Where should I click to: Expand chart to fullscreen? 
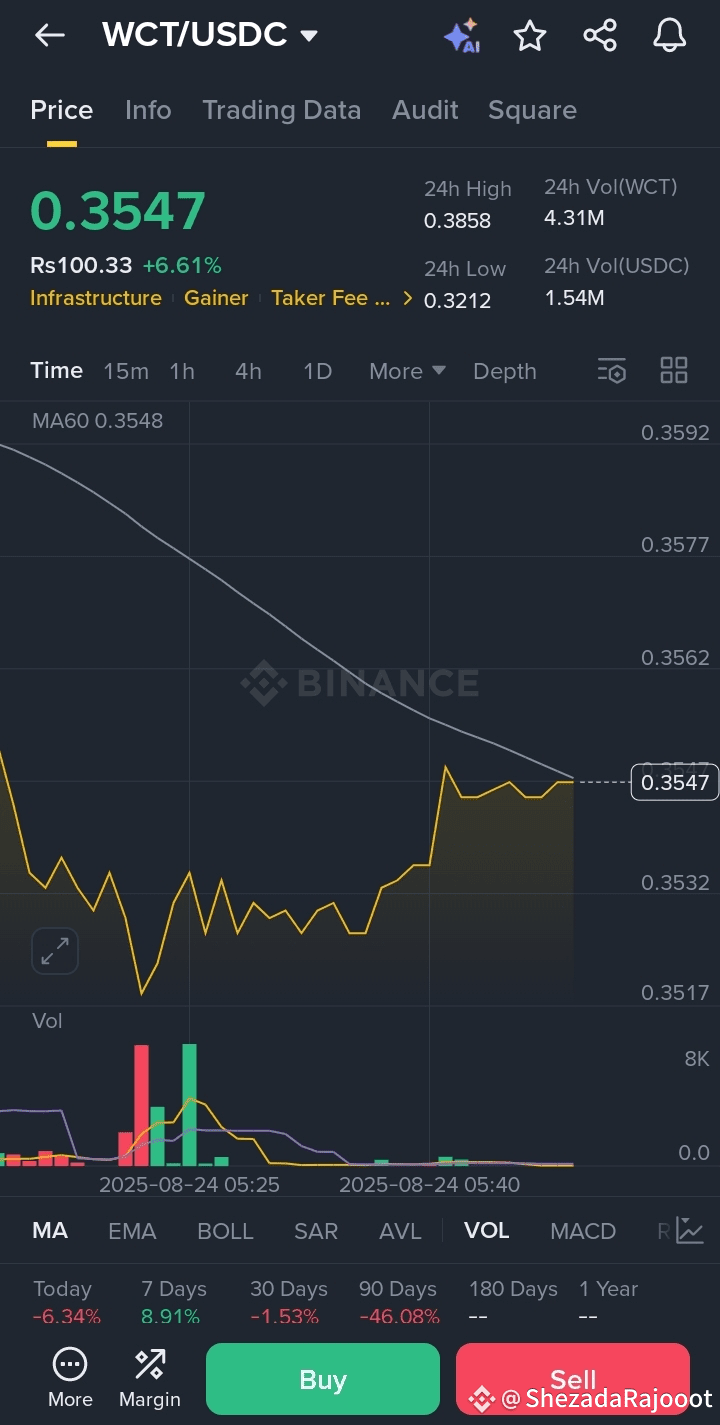click(x=55, y=951)
